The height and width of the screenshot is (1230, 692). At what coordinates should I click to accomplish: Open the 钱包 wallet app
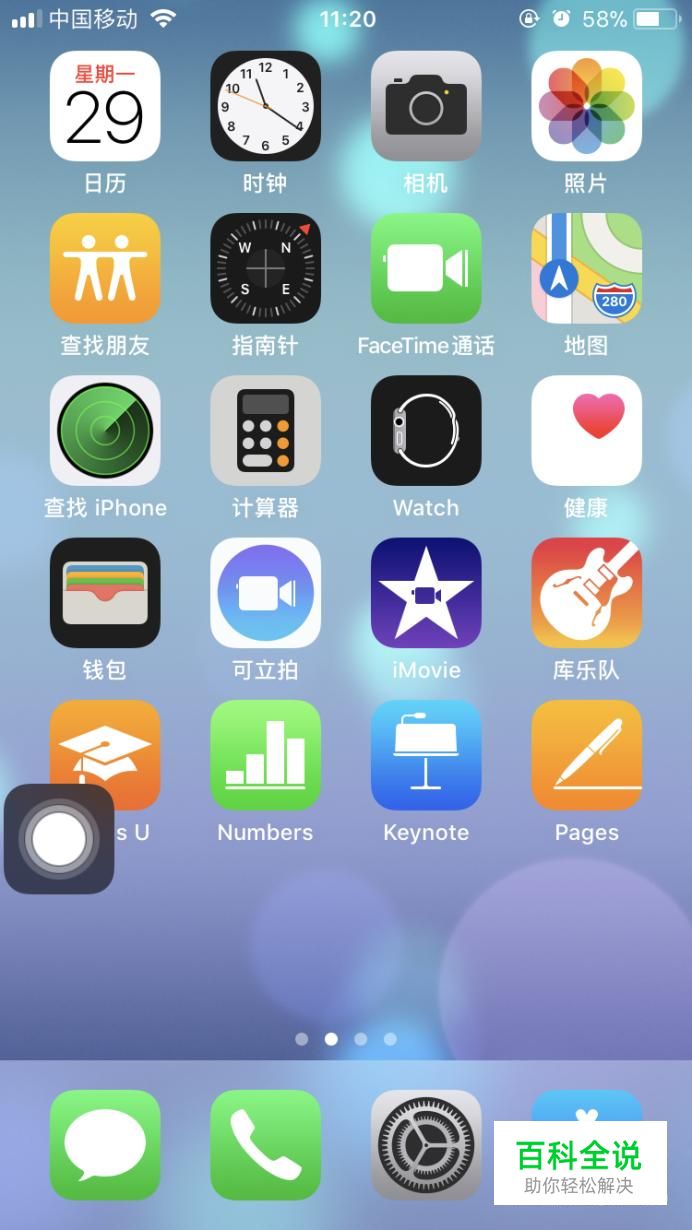coord(105,593)
